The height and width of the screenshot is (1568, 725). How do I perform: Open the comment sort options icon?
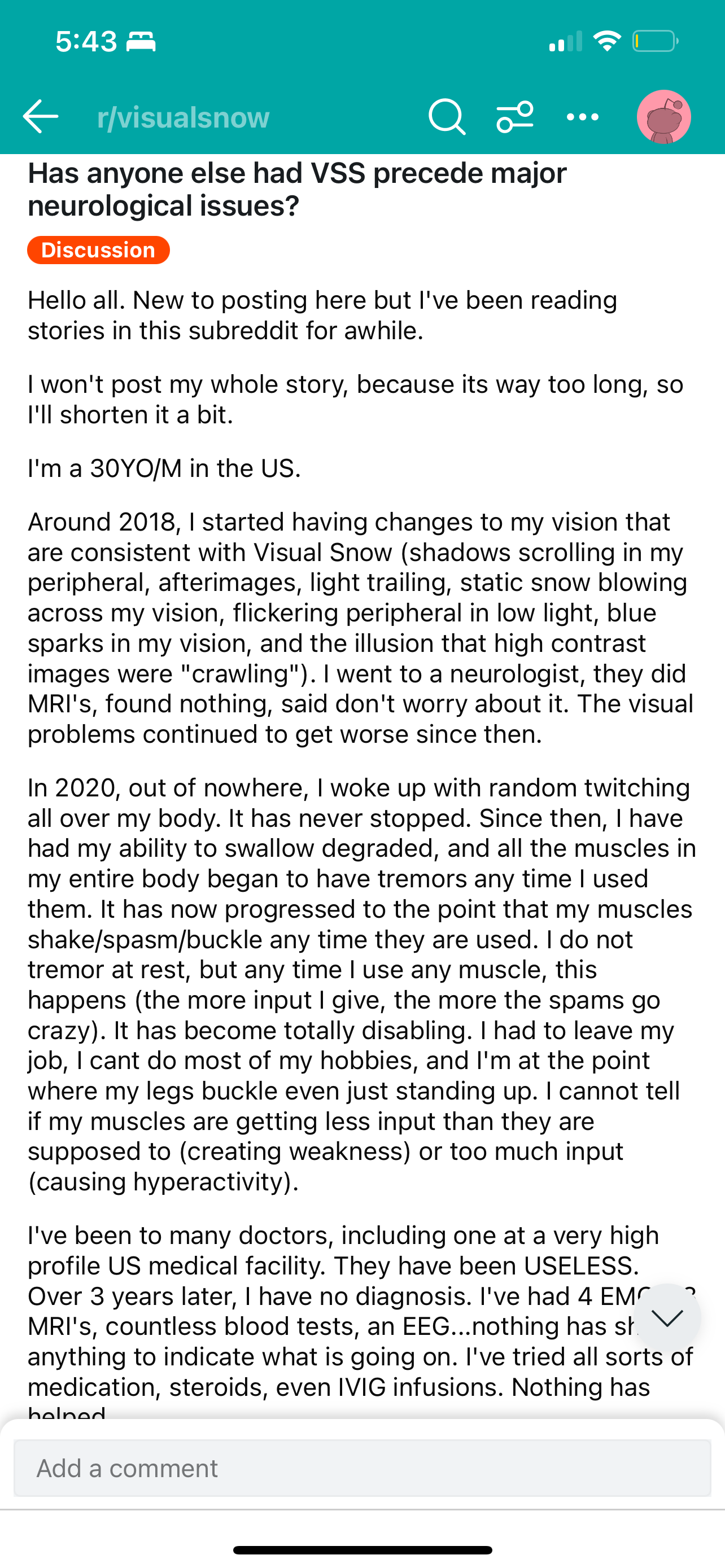tap(515, 116)
